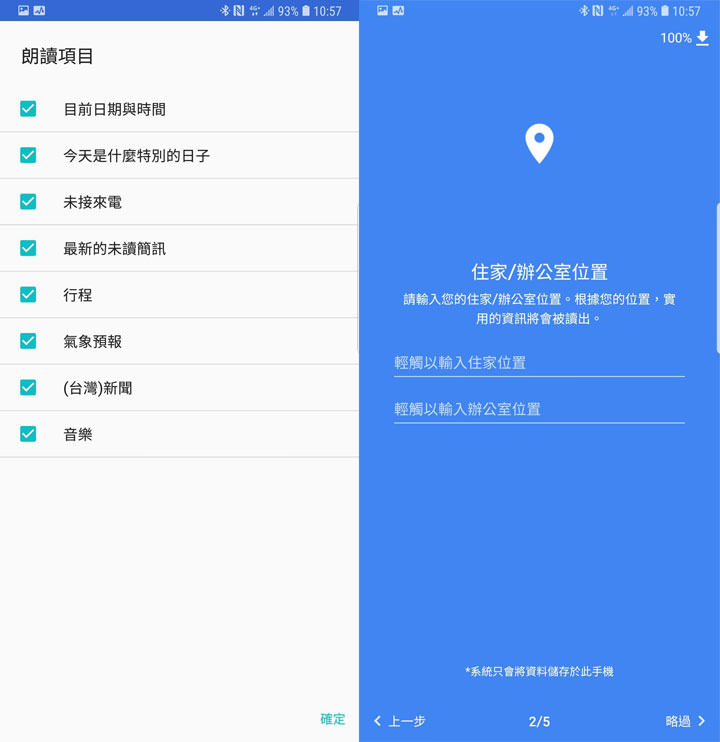Viewport: 720px width, 742px height.
Task: Toggle the 行程 checkbox
Action: coord(28,295)
